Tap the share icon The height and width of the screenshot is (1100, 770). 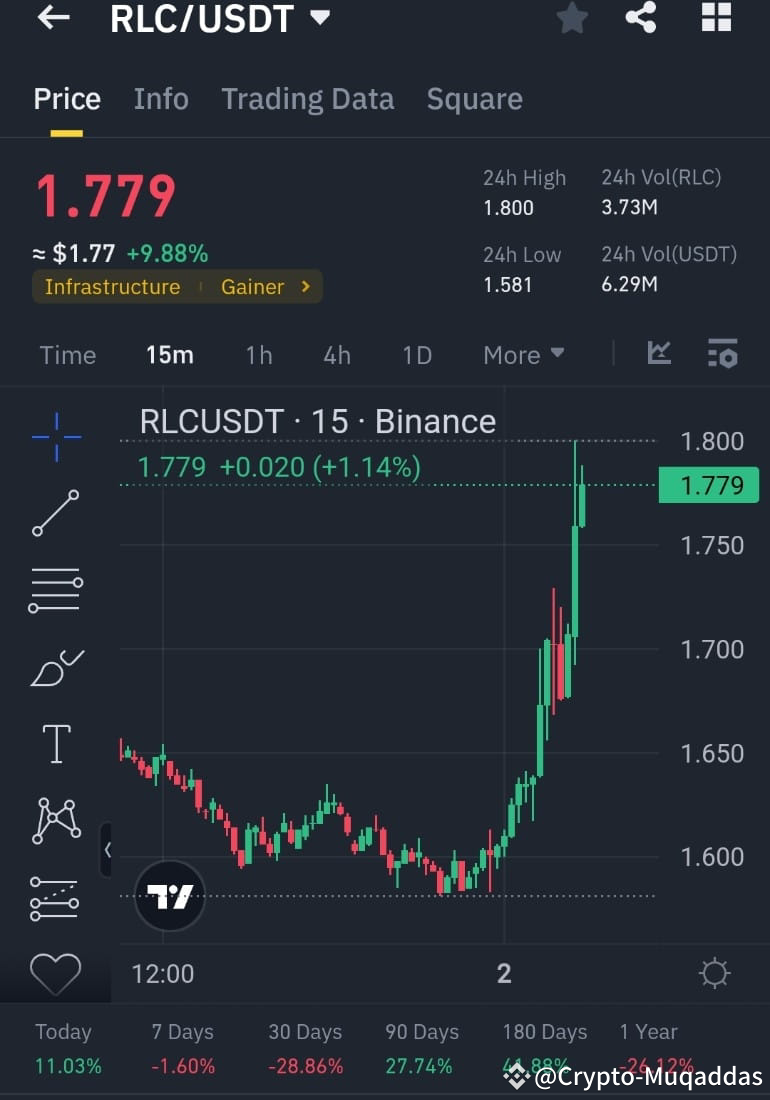[641, 17]
